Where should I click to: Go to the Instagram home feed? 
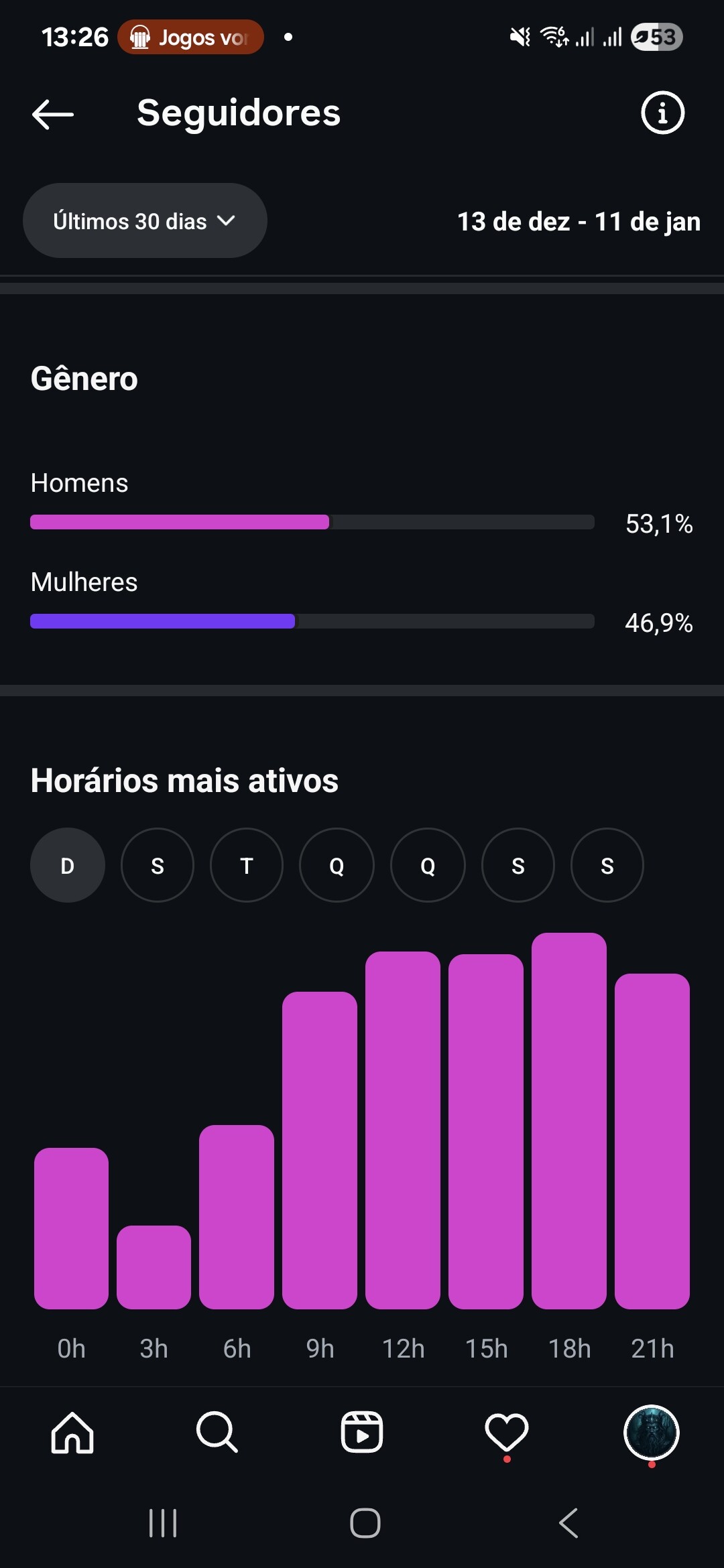tap(72, 1432)
